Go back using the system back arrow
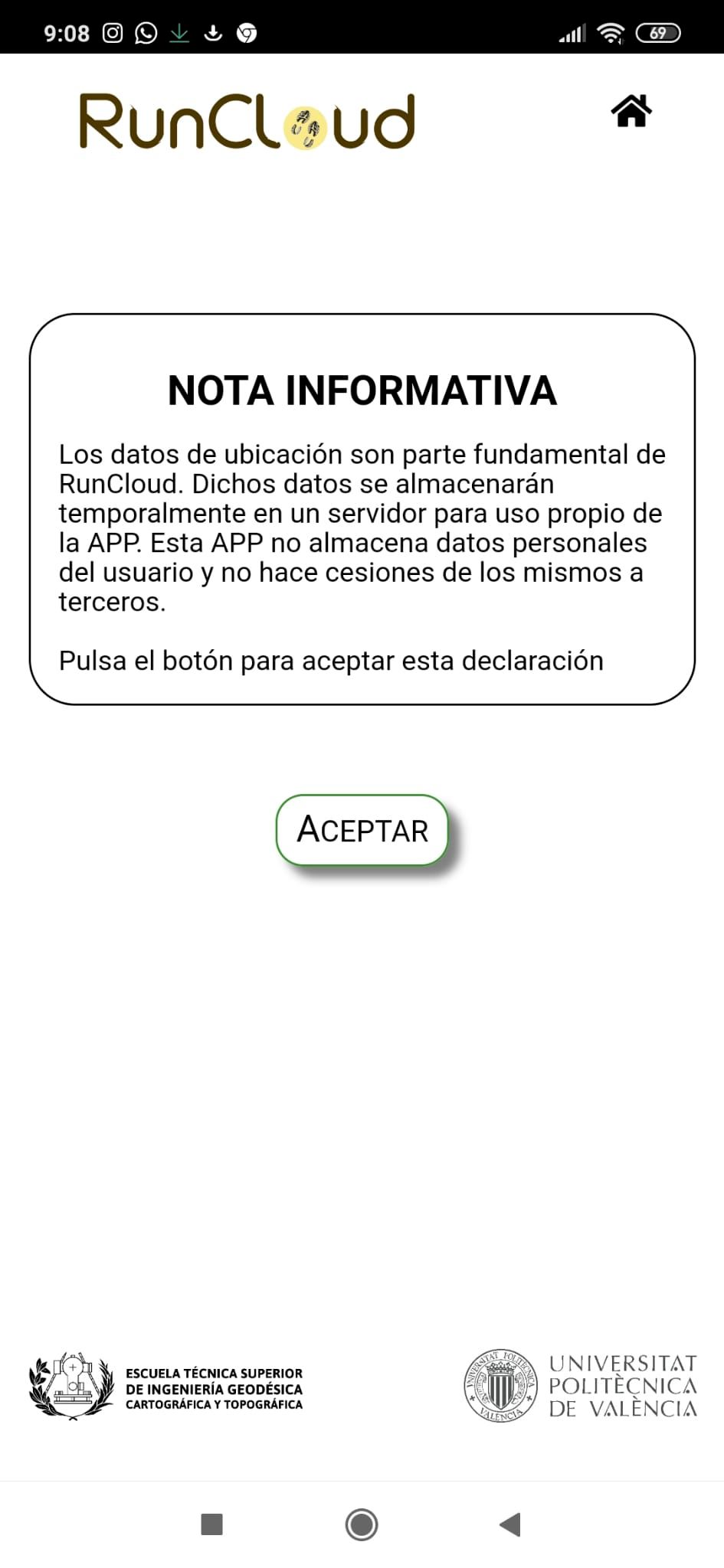Image resolution: width=724 pixels, height=1568 pixels. coord(510,1524)
